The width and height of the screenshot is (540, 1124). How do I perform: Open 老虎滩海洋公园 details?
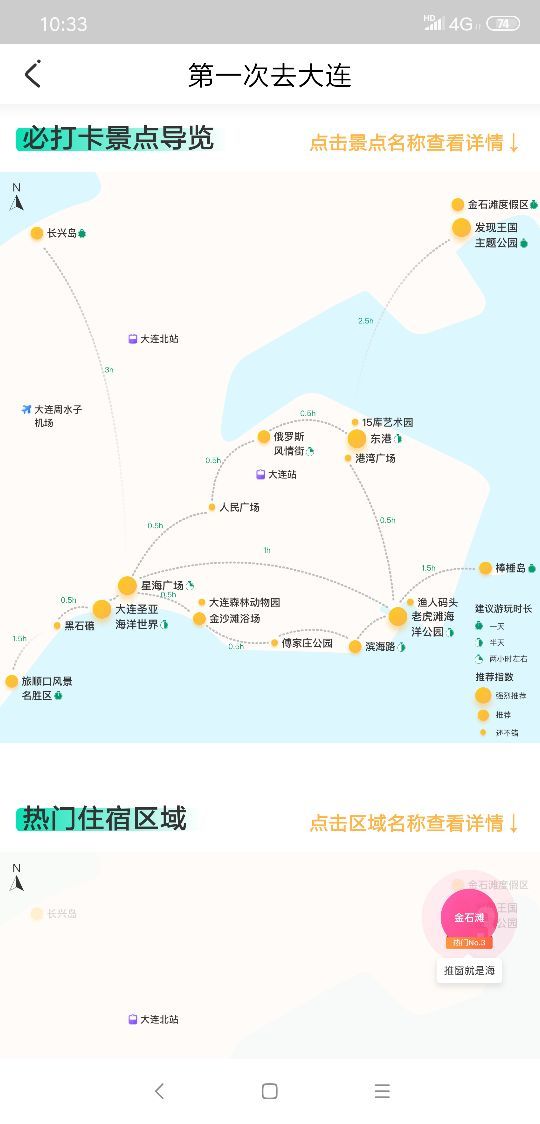tap(432, 624)
